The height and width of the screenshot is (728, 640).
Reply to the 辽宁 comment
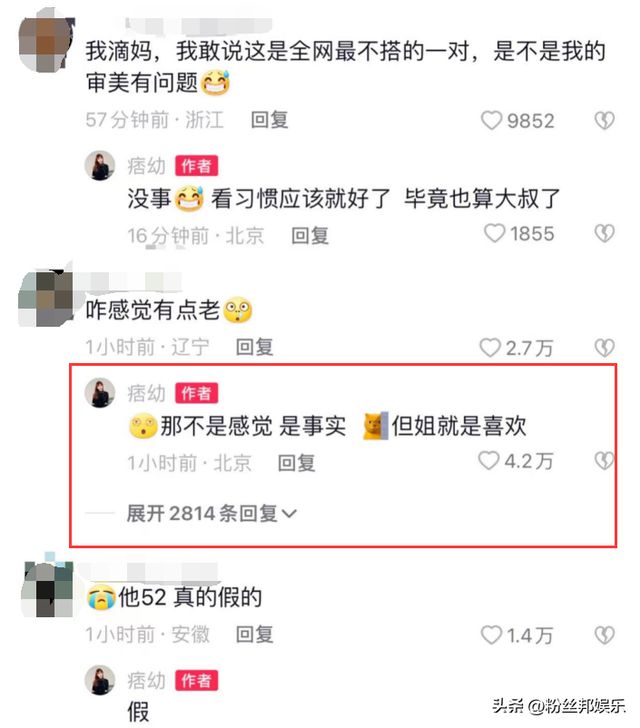tap(254, 348)
